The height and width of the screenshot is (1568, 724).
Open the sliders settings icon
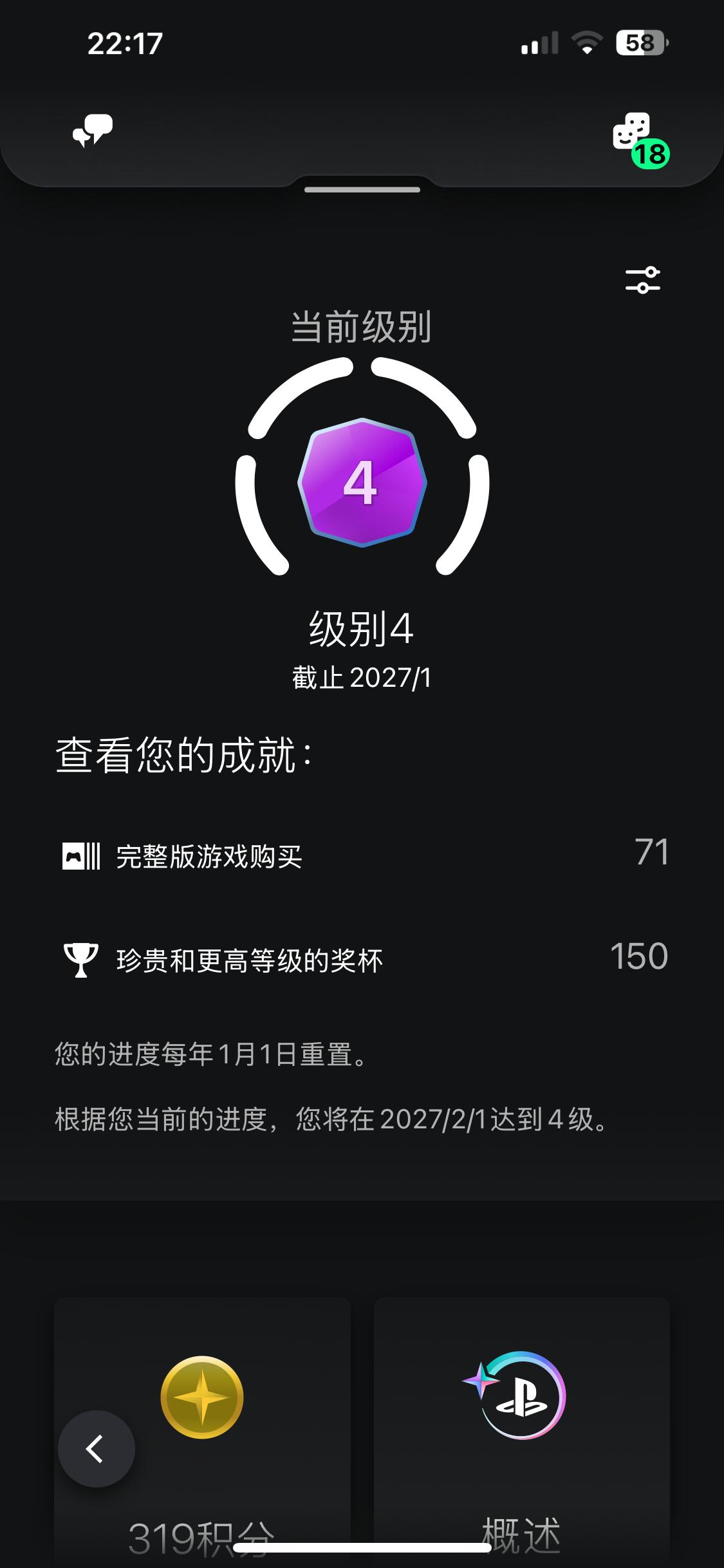tap(642, 280)
